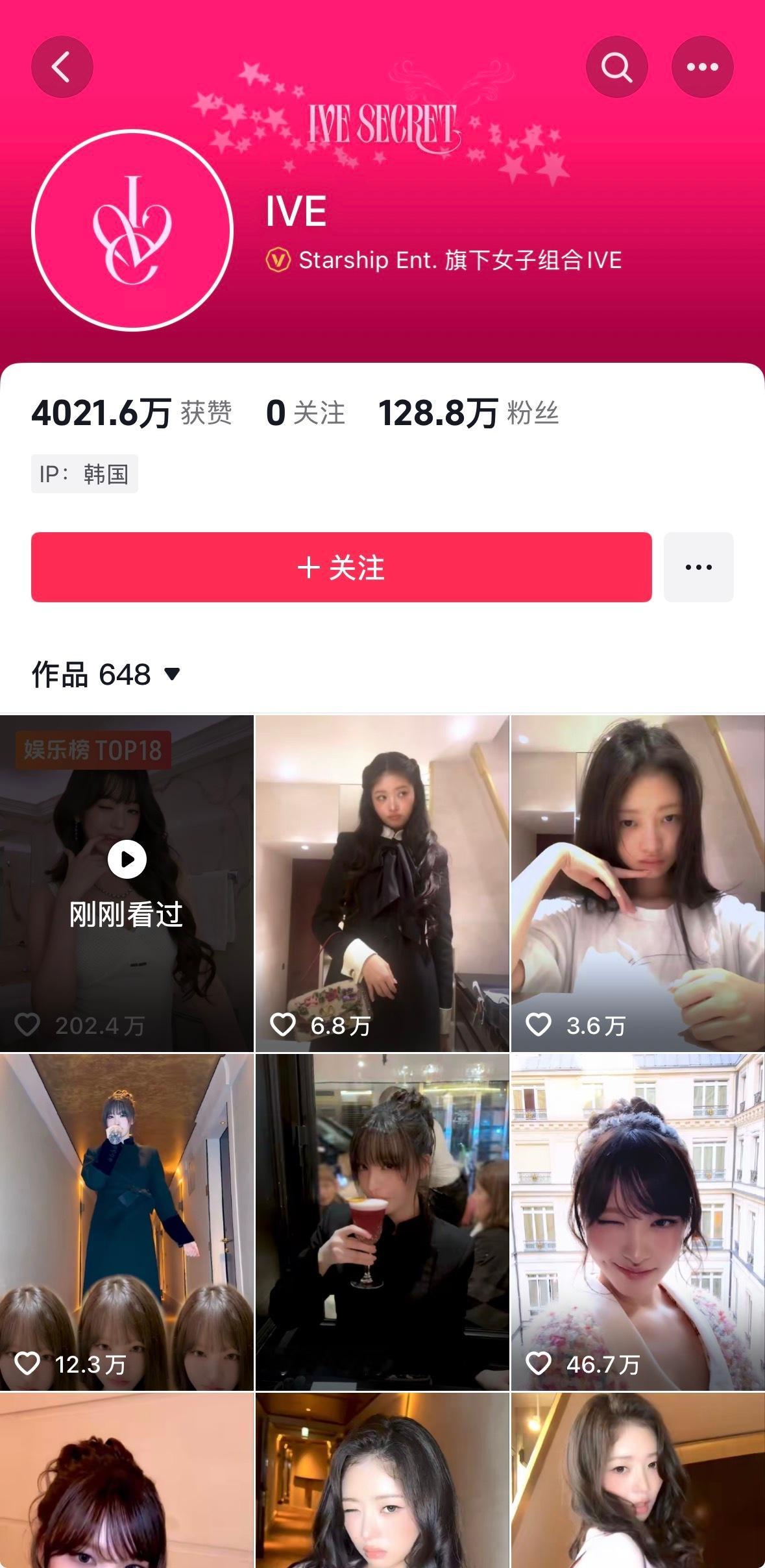Open the video with 46.7万 likes

pyautogui.click(x=638, y=1222)
